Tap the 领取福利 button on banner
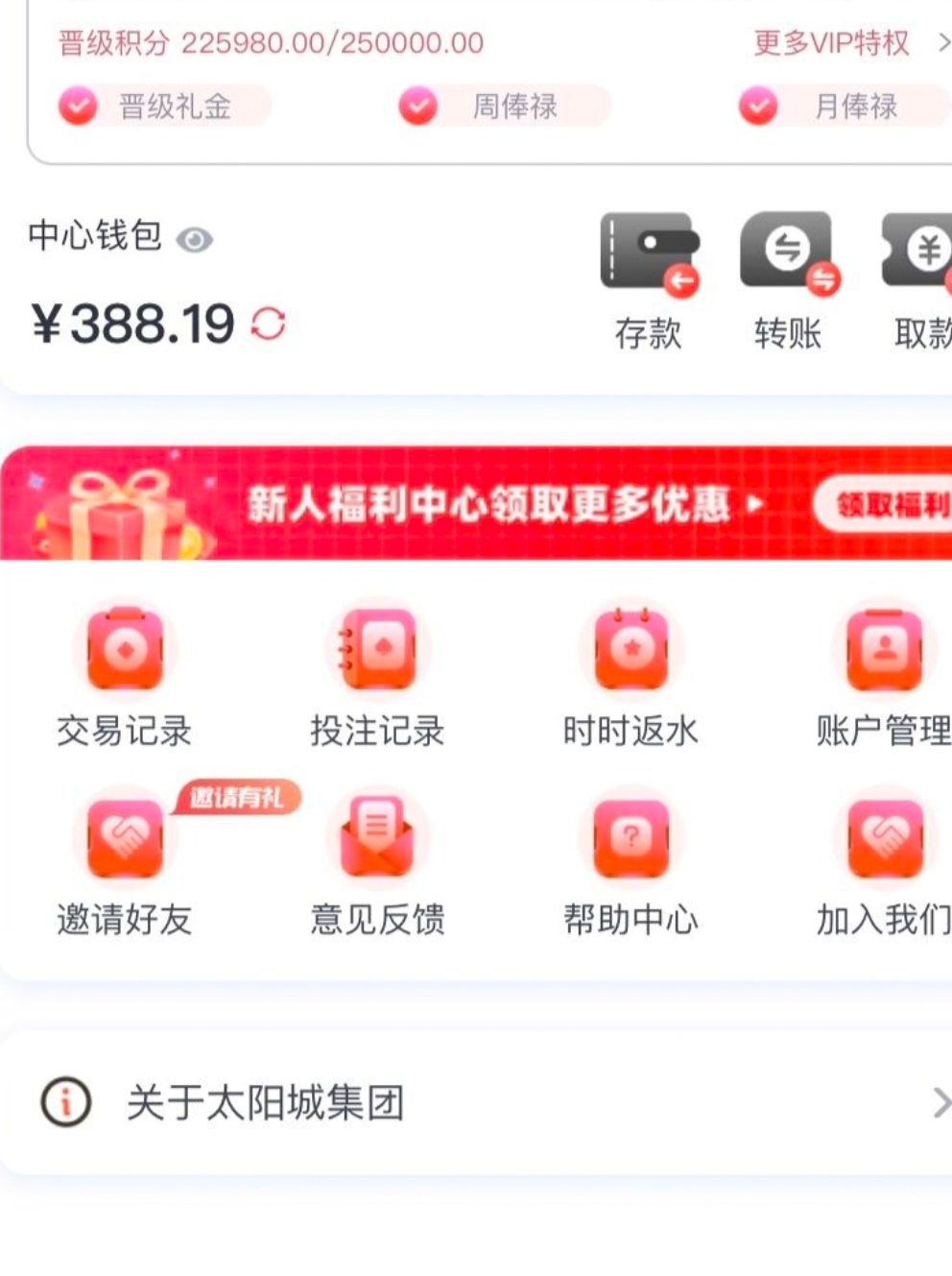The height and width of the screenshot is (1276, 952). 888,504
